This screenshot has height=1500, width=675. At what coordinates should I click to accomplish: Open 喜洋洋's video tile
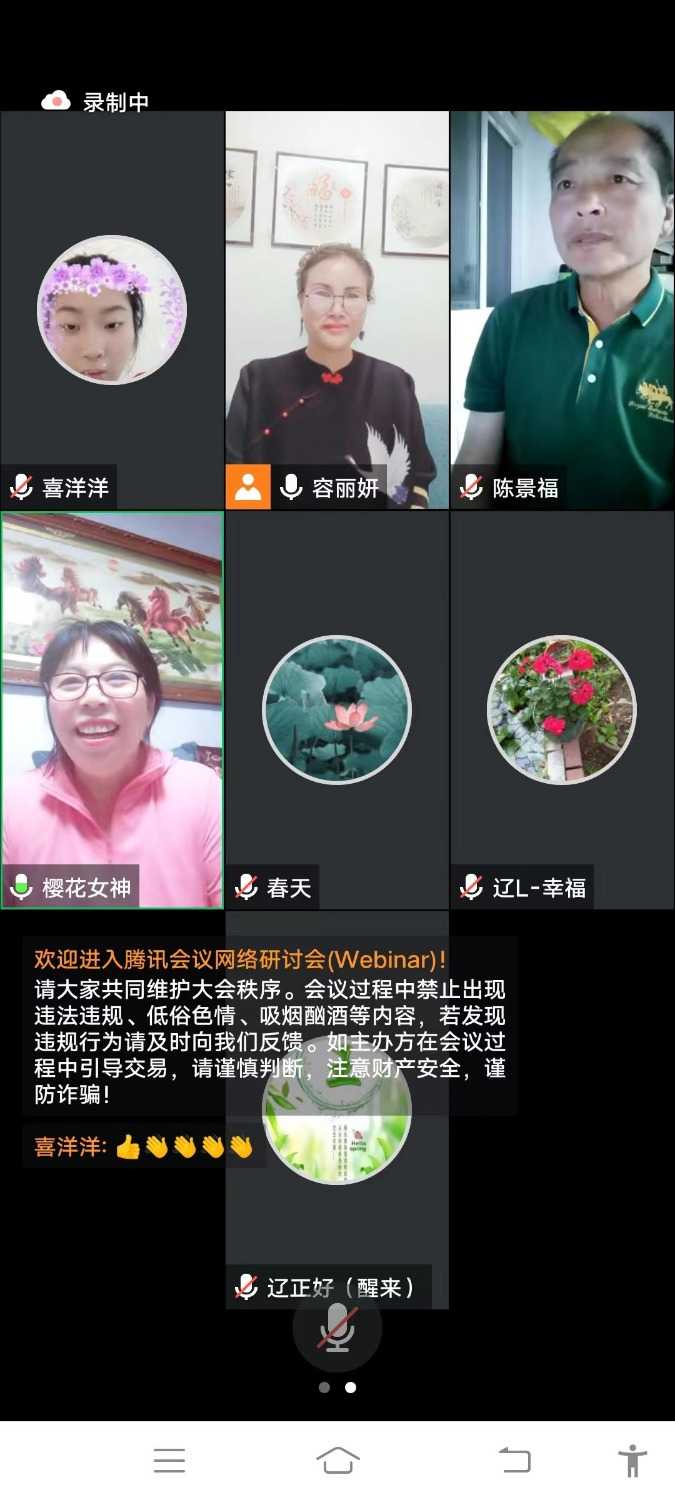coord(112,310)
